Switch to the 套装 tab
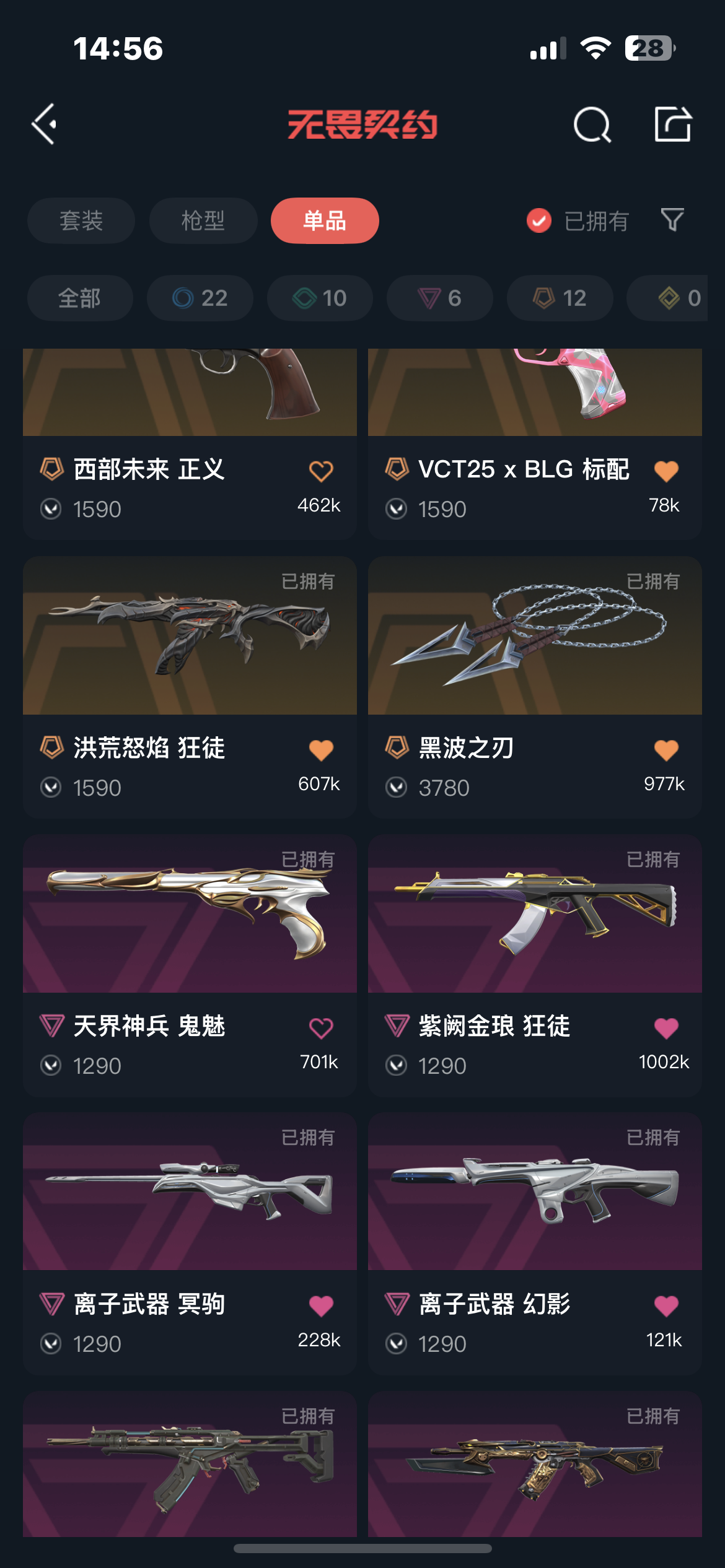Screen dimensions: 725x1568 click(81, 220)
